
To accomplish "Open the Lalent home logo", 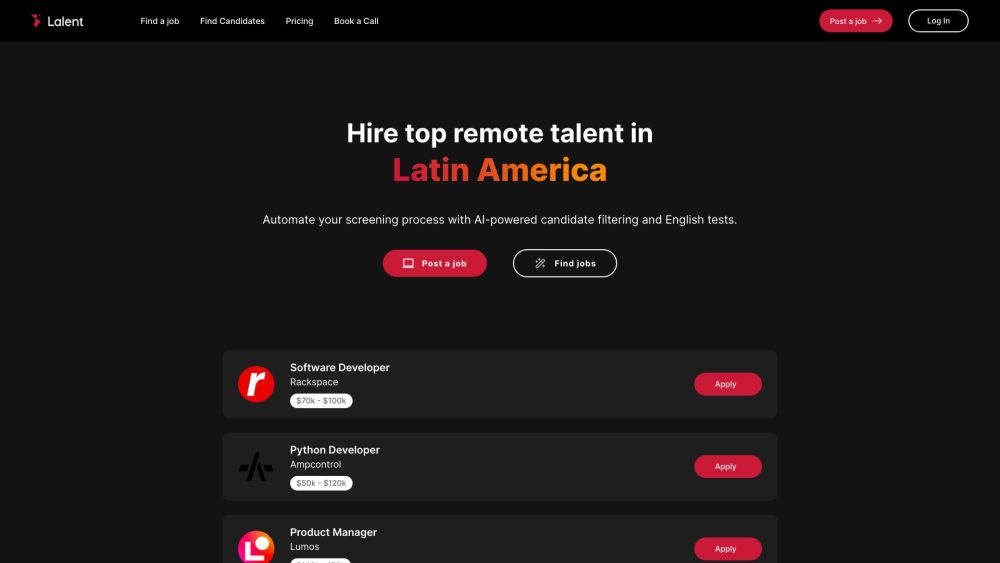I will point(57,21).
